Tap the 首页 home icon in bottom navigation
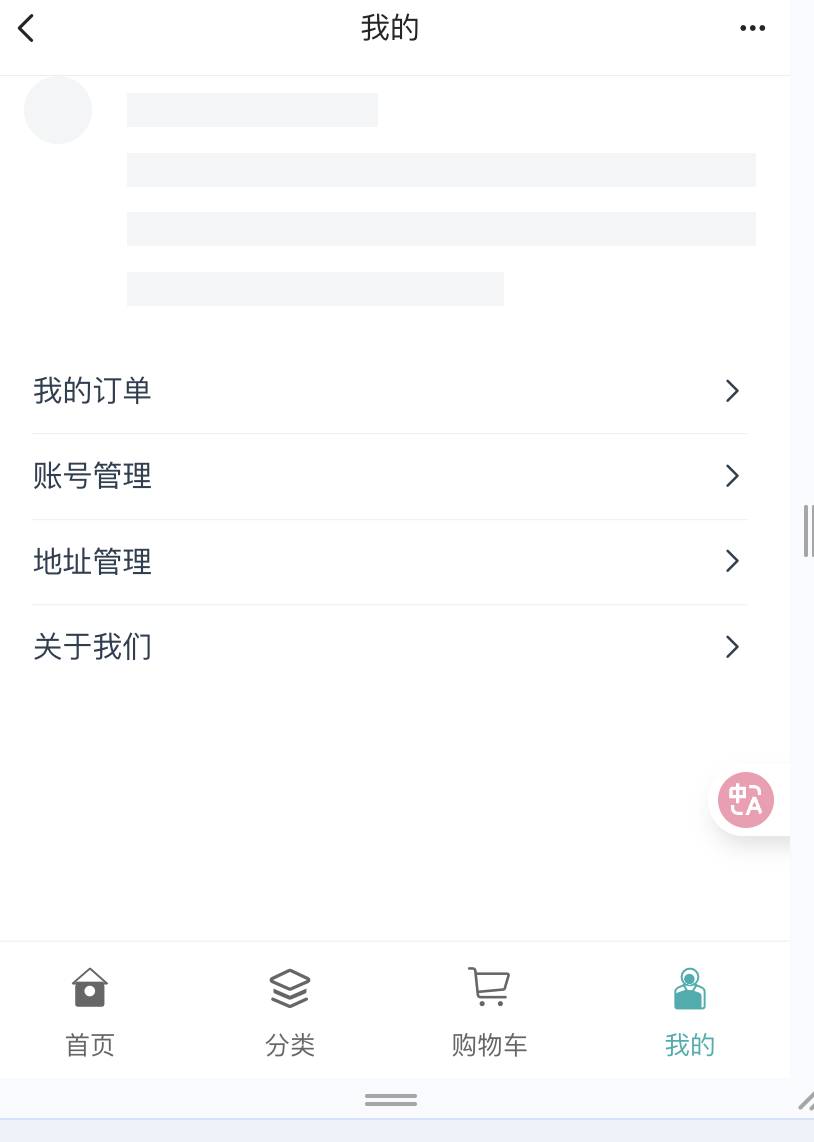The width and height of the screenshot is (814, 1142). [90, 987]
